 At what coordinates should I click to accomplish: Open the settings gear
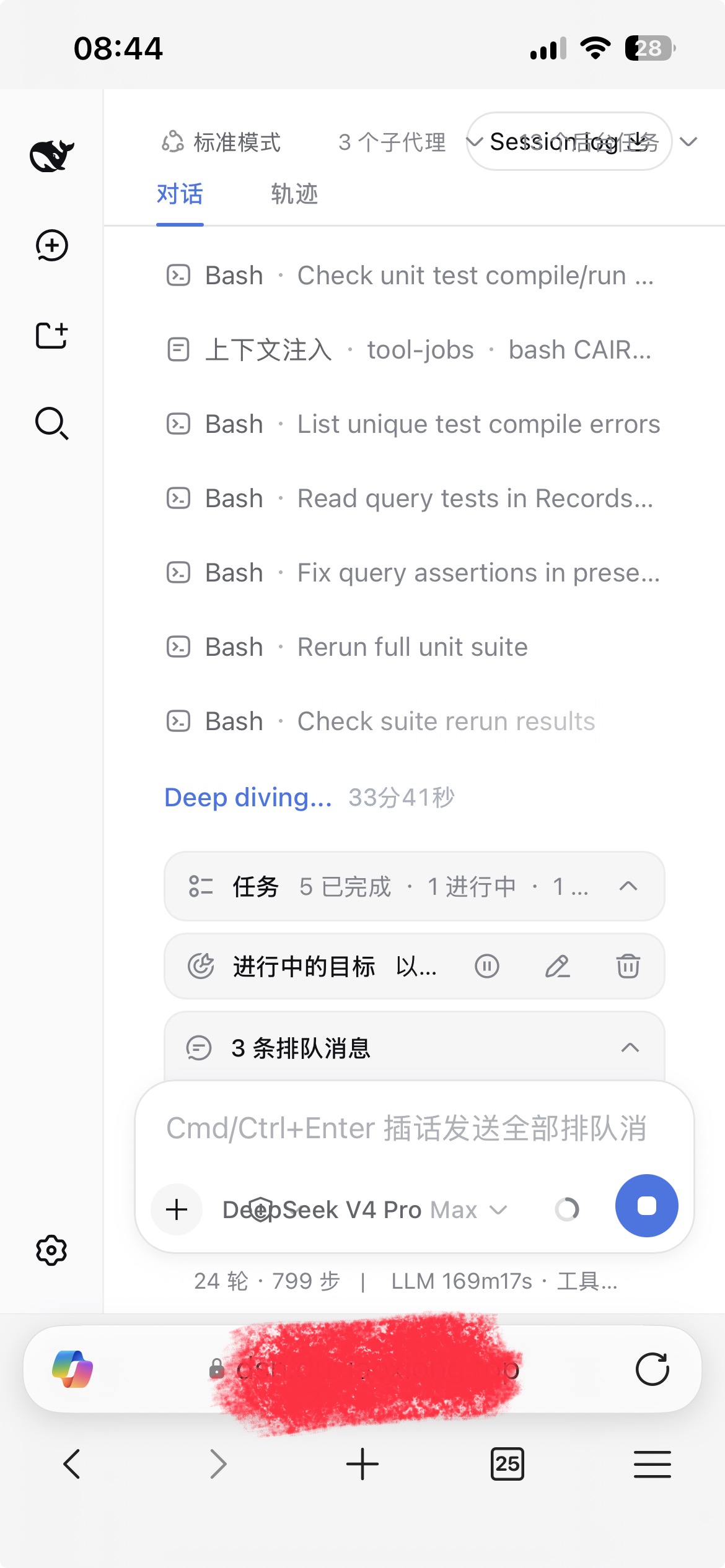point(51,1250)
